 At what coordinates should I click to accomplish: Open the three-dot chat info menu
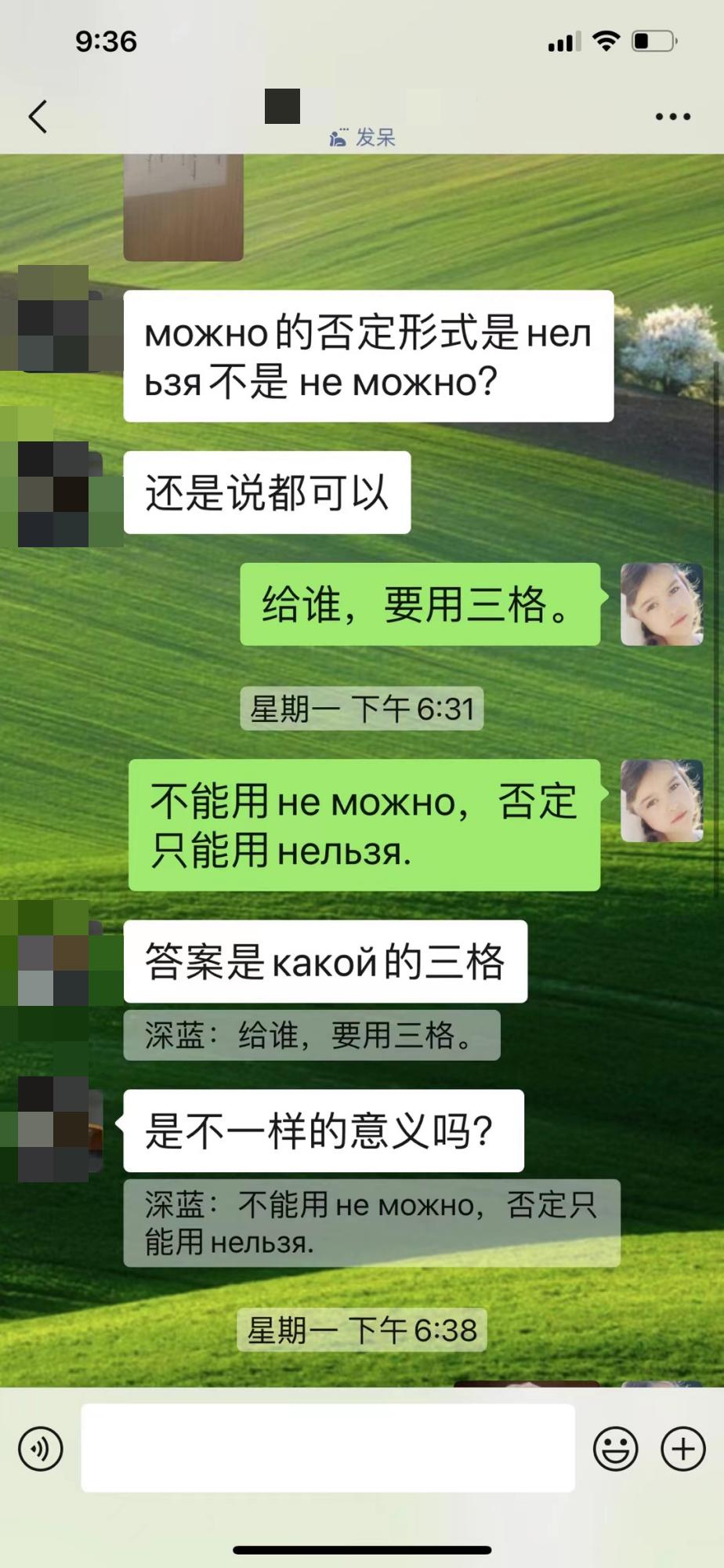click(672, 117)
